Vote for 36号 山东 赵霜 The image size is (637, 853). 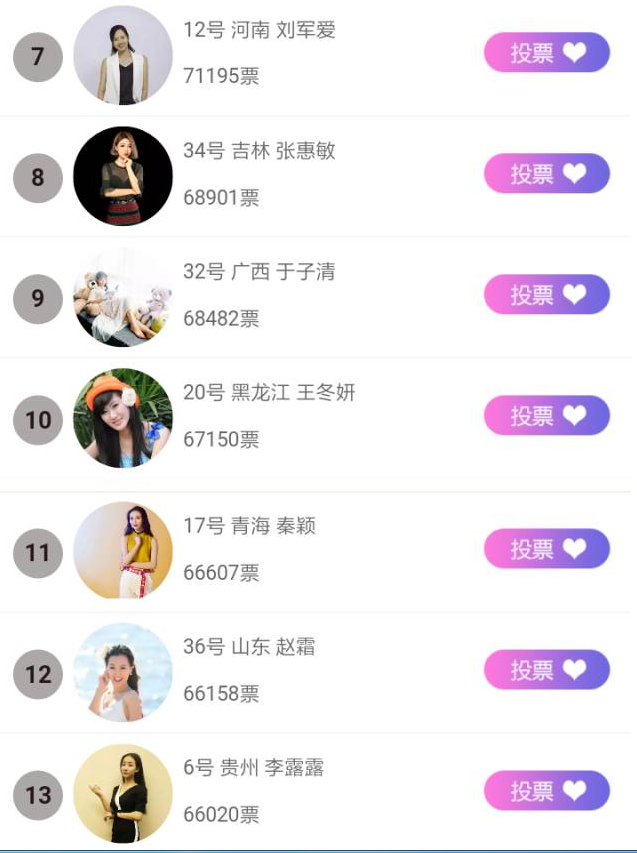pos(546,670)
